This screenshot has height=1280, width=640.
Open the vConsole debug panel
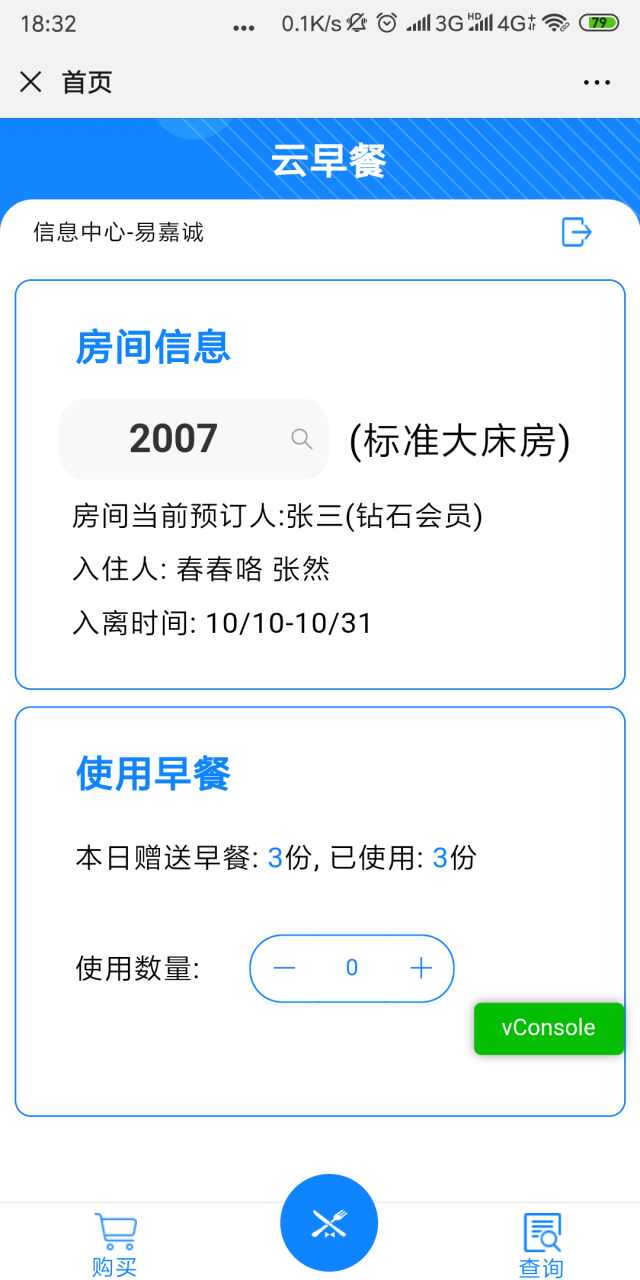pos(548,1028)
